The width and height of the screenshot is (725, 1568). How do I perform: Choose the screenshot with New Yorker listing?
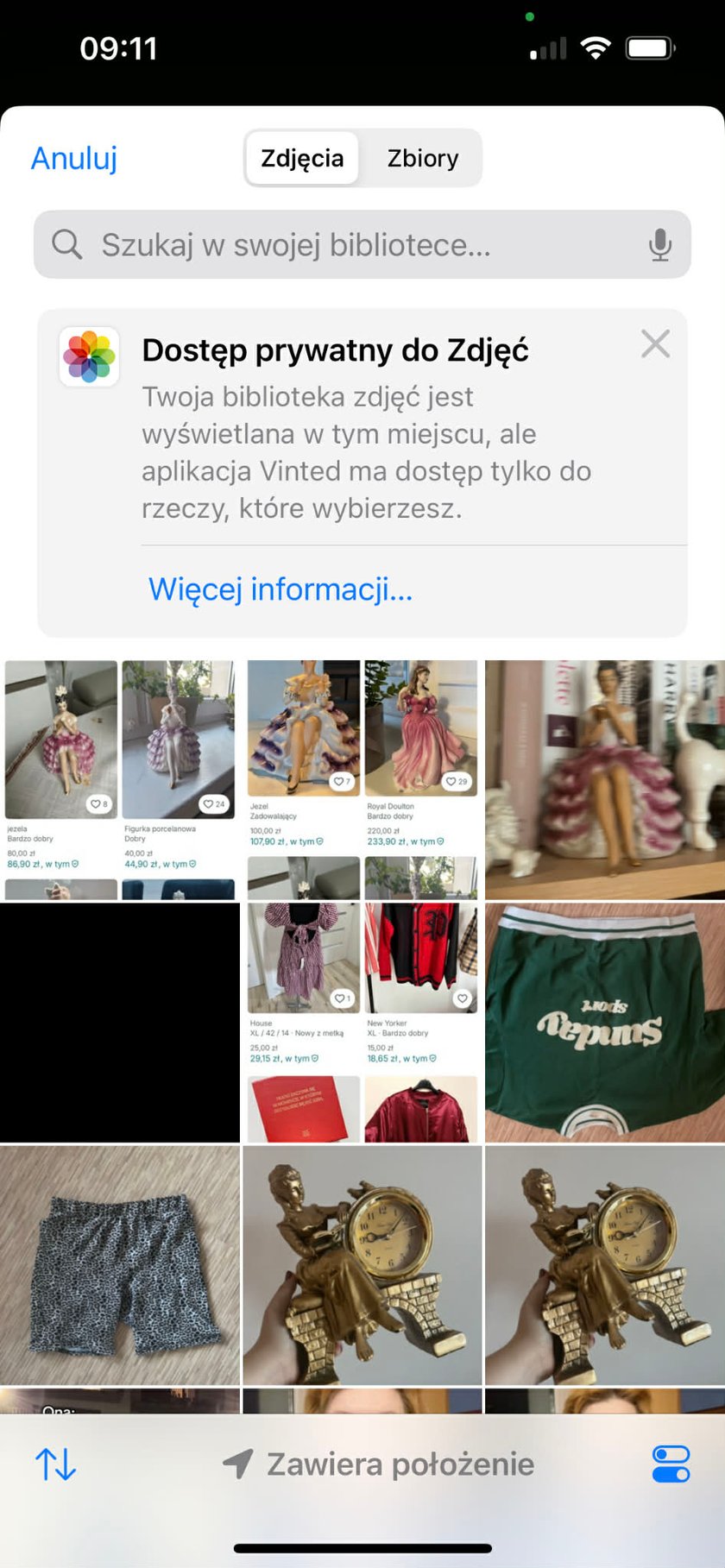[362, 1023]
